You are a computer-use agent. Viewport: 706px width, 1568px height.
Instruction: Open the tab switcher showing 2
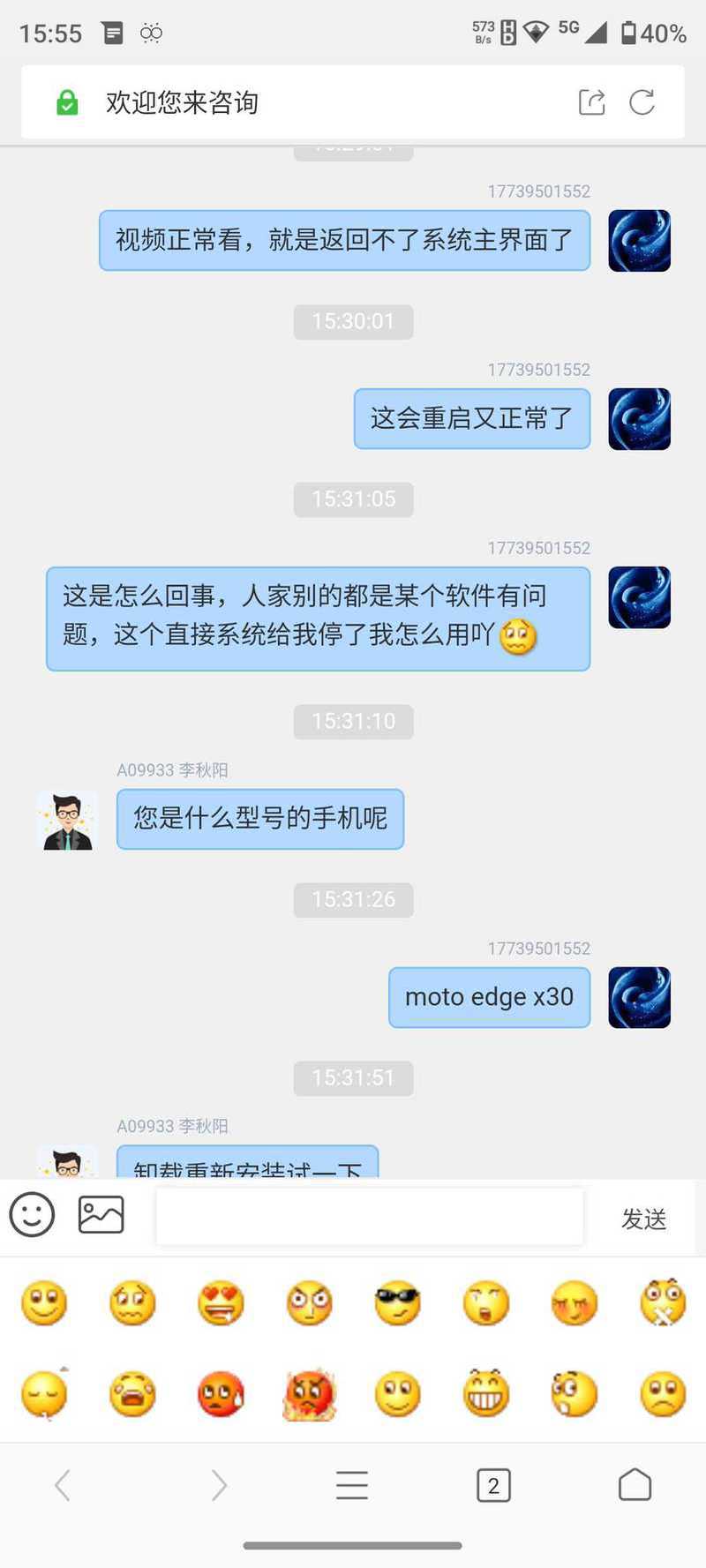tap(493, 1485)
